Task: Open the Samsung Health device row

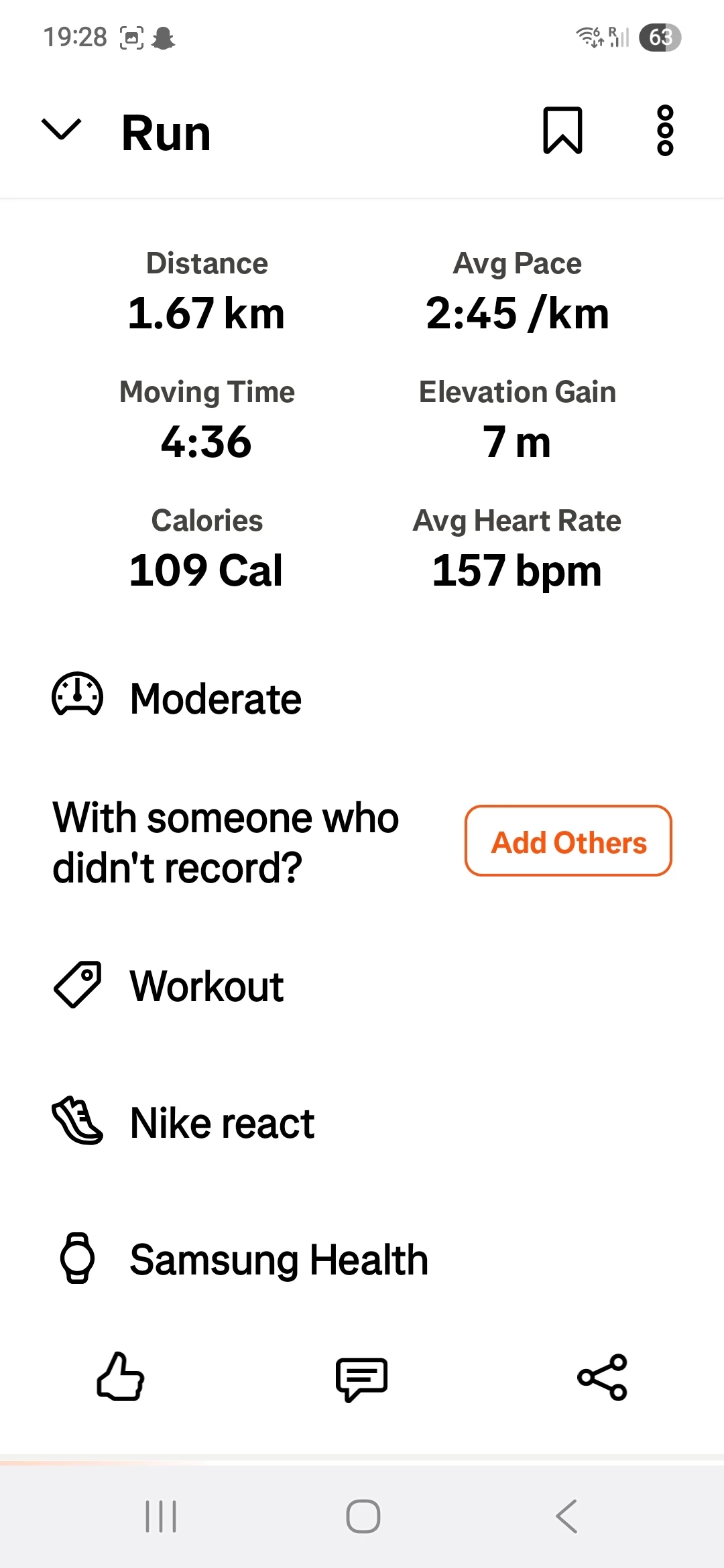Action: pos(278,1260)
